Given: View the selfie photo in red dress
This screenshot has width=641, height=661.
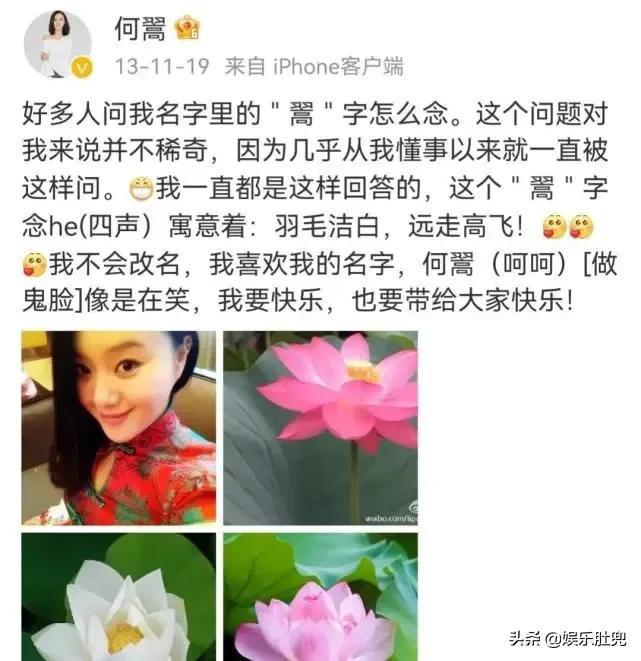Looking at the screenshot, I should pos(118,428).
